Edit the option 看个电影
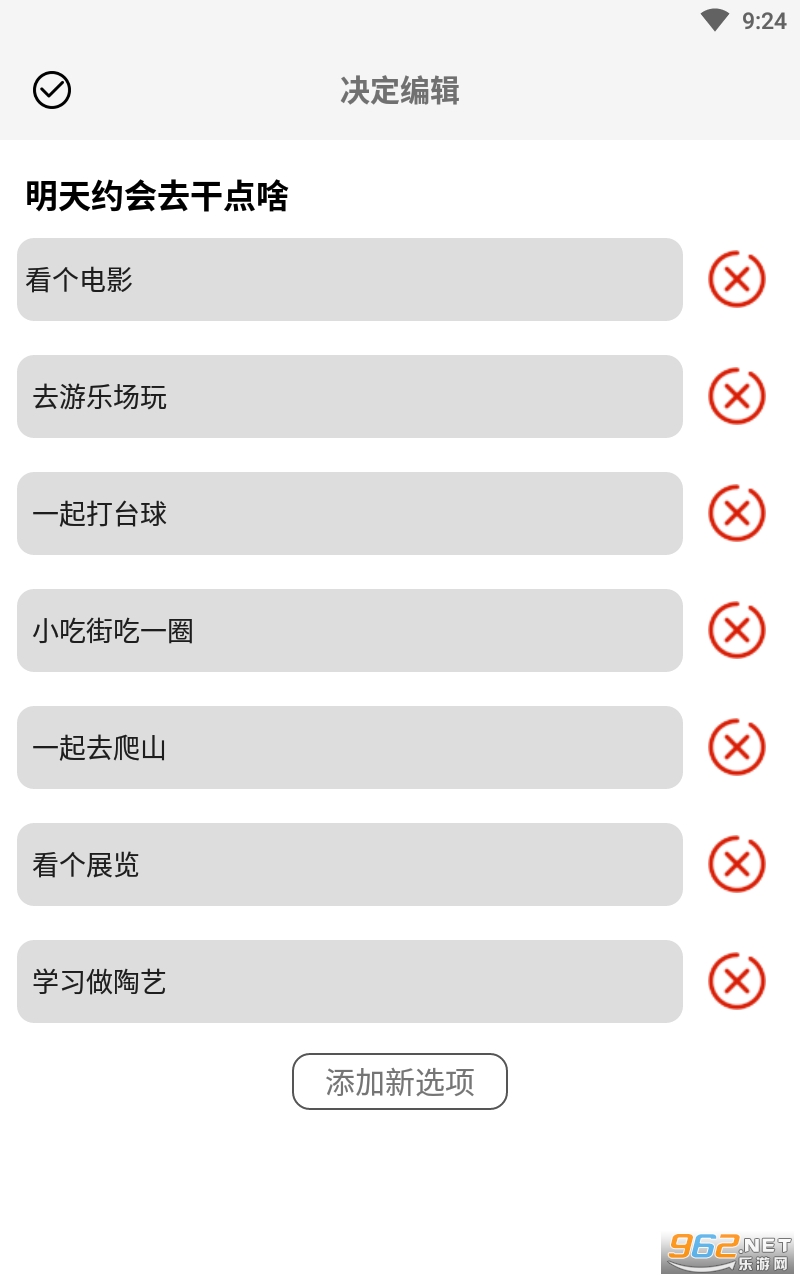This screenshot has width=800, height=1280. (349, 280)
